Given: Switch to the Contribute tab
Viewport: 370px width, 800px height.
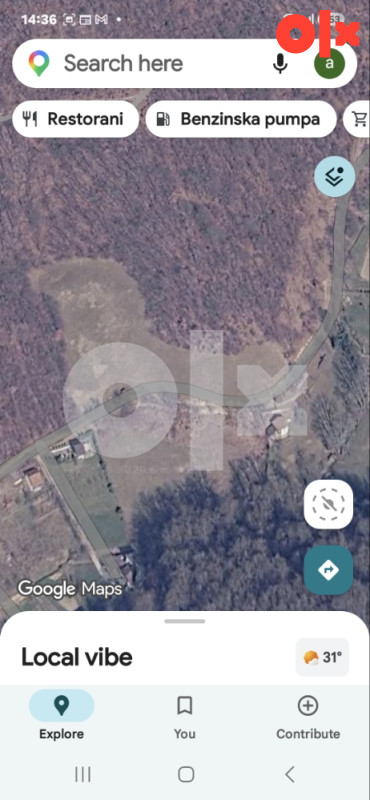Looking at the screenshot, I should coord(308,714).
